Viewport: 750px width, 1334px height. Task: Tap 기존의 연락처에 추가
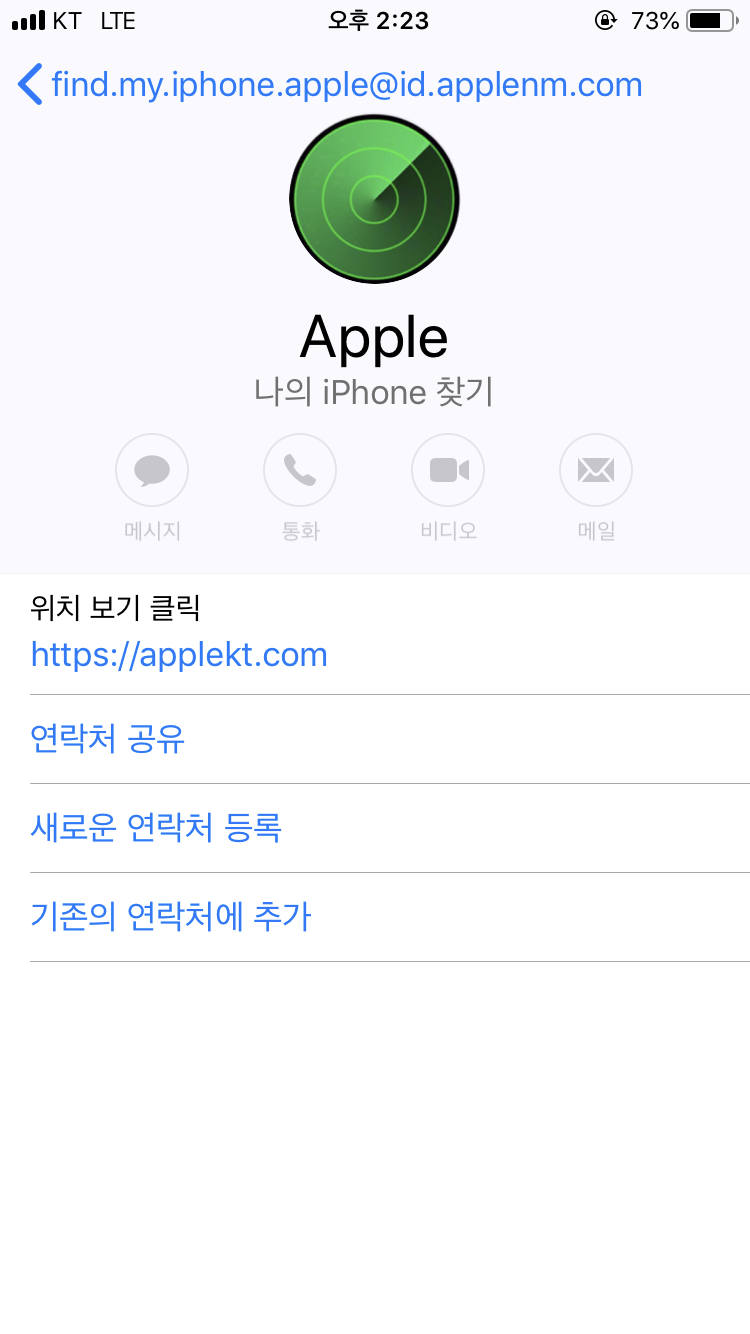point(171,917)
